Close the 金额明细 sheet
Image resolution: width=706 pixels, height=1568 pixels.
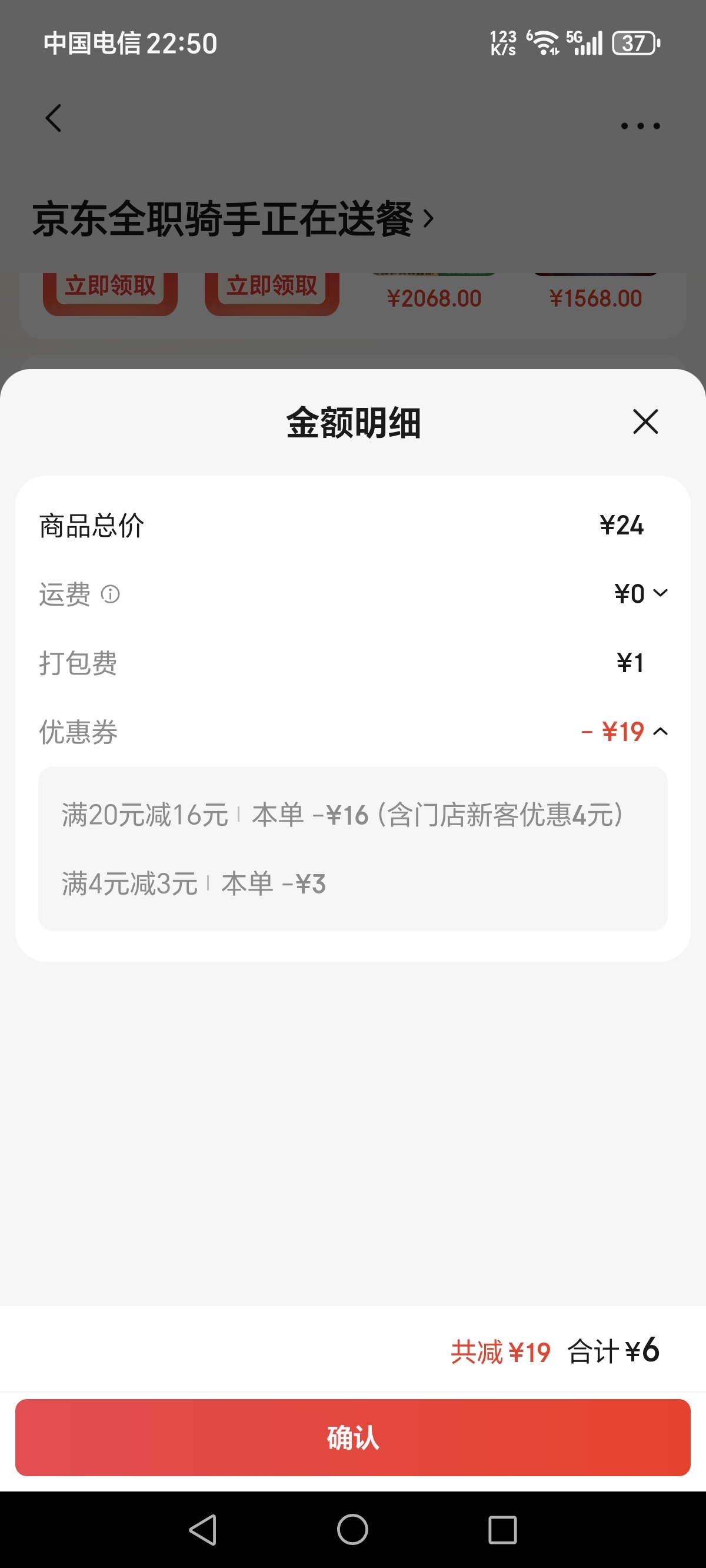[x=645, y=421]
